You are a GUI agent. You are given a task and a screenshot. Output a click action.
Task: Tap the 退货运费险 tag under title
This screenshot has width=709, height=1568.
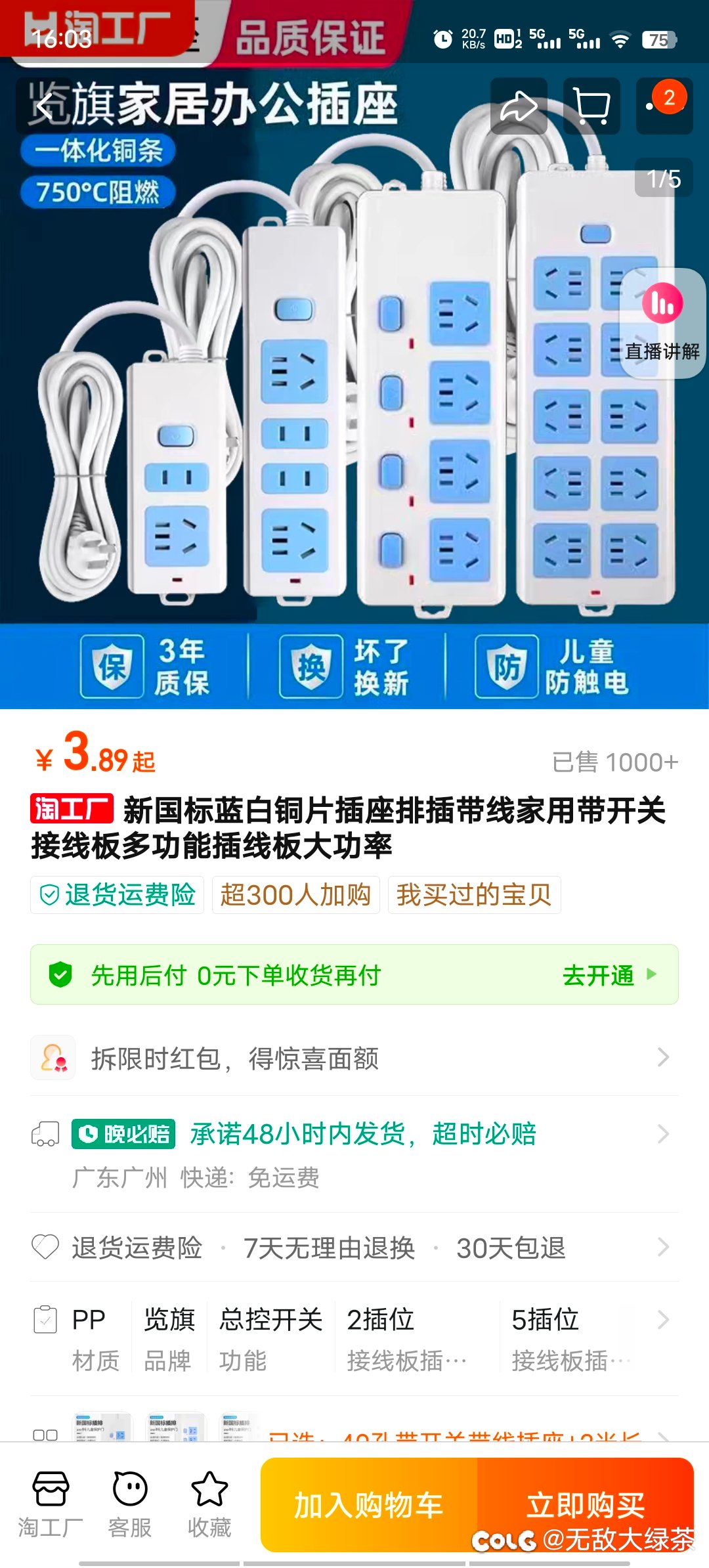[118, 894]
